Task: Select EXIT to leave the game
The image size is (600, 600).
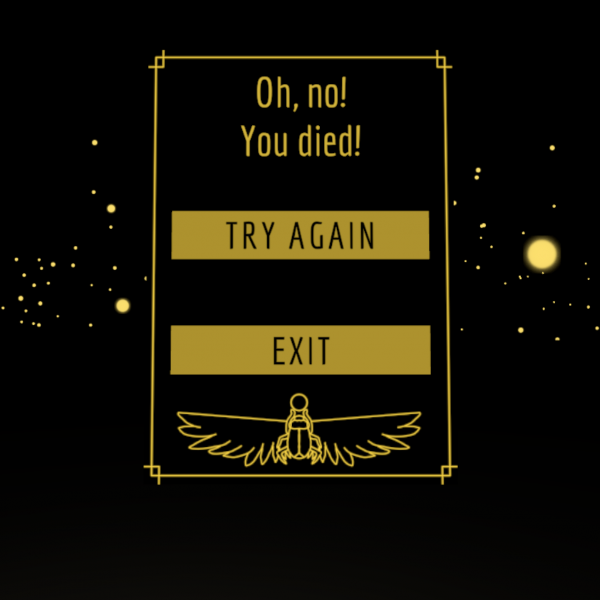Action: [x=300, y=350]
